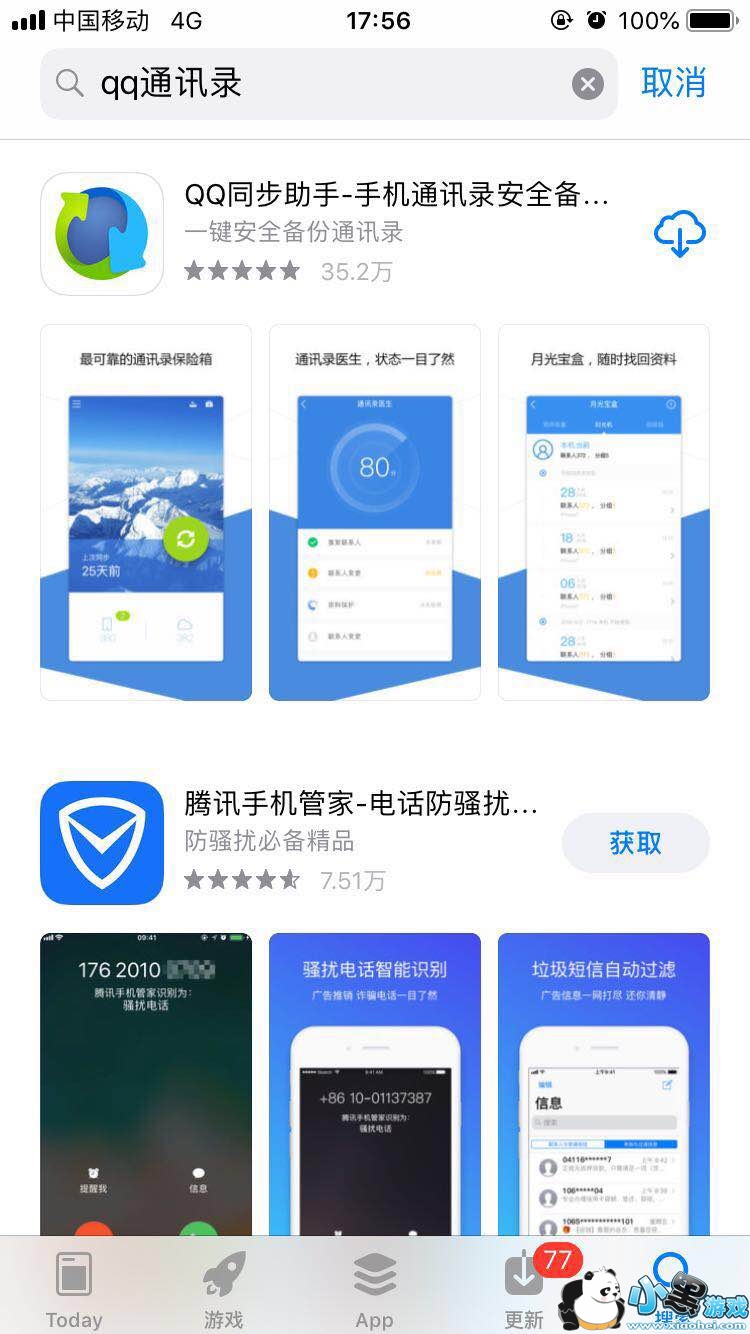
Task: Download QQ同步助手 via the cloud icon
Action: click(680, 234)
